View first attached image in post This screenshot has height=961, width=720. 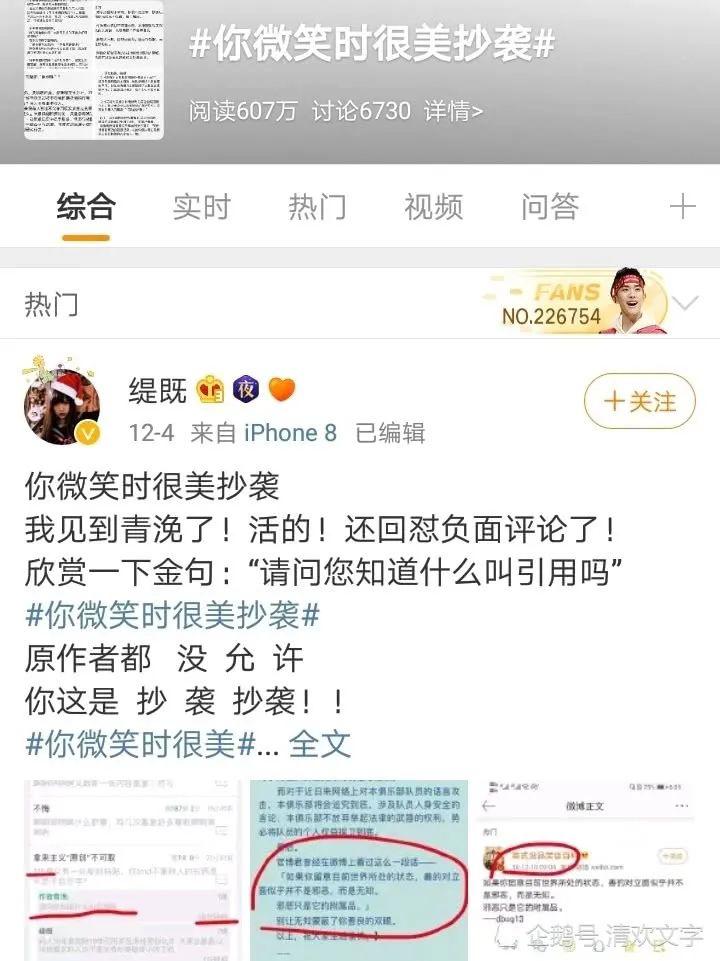[131, 870]
